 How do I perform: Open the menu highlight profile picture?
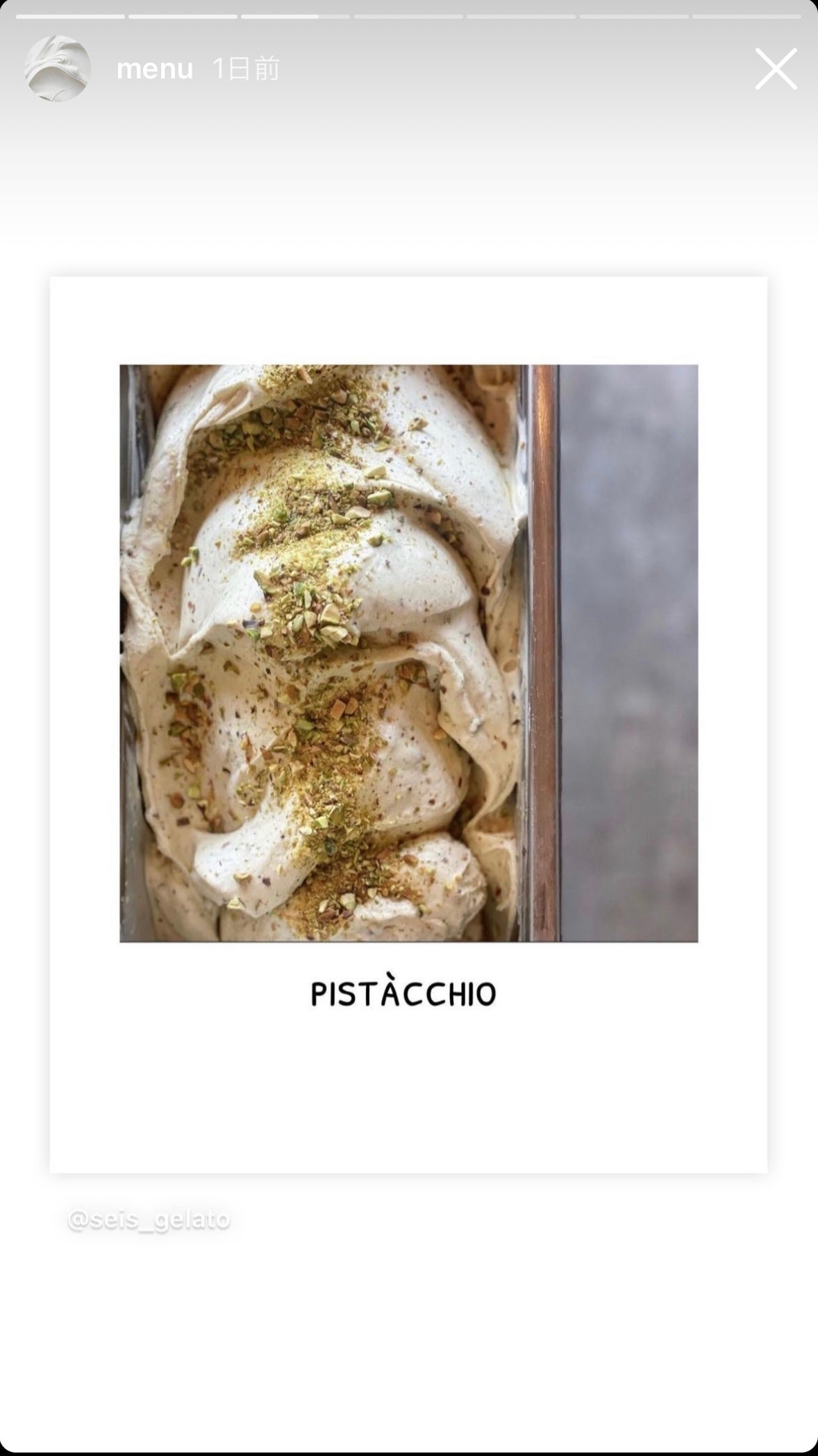click(57, 69)
